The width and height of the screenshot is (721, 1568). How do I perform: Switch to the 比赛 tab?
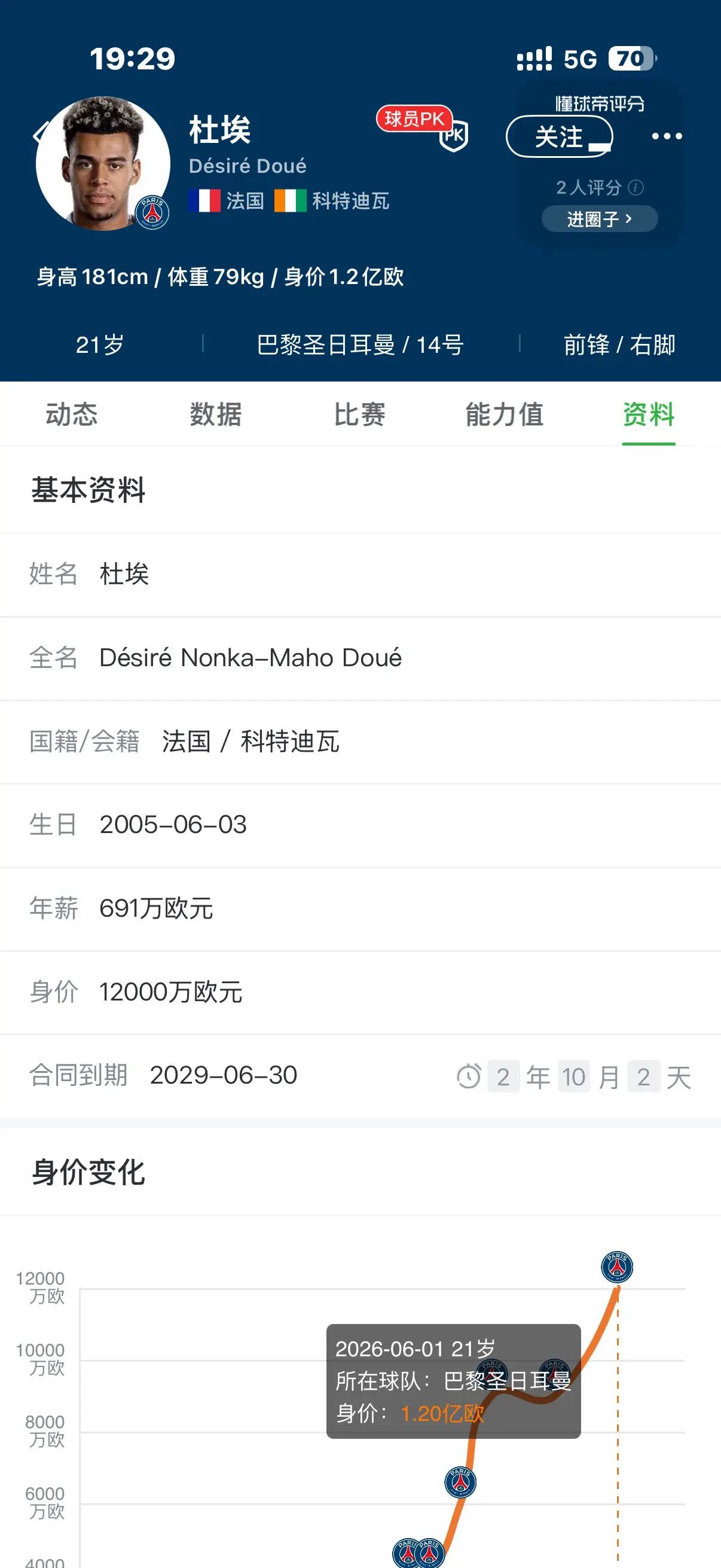tap(359, 414)
